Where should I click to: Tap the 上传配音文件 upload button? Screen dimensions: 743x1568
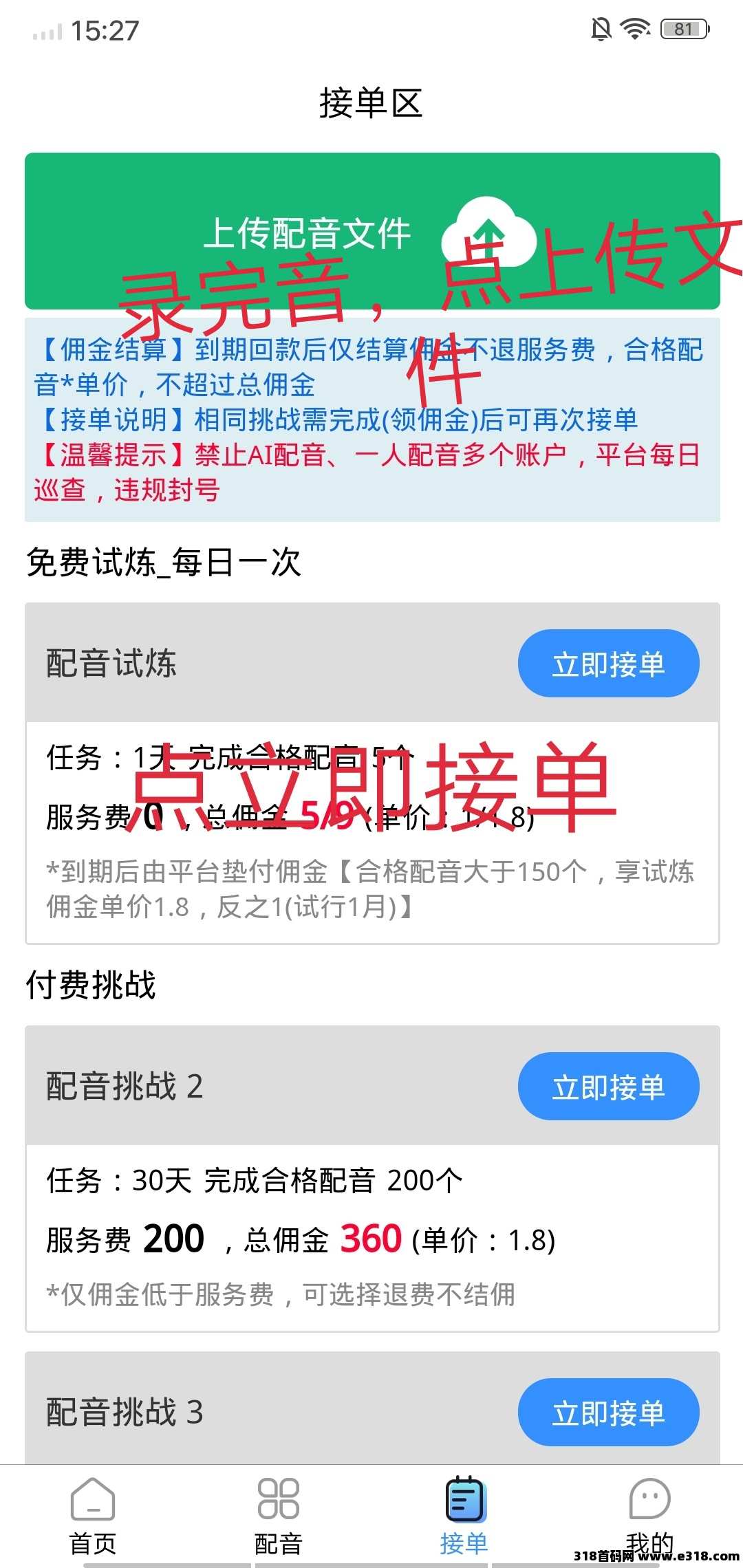click(371, 232)
